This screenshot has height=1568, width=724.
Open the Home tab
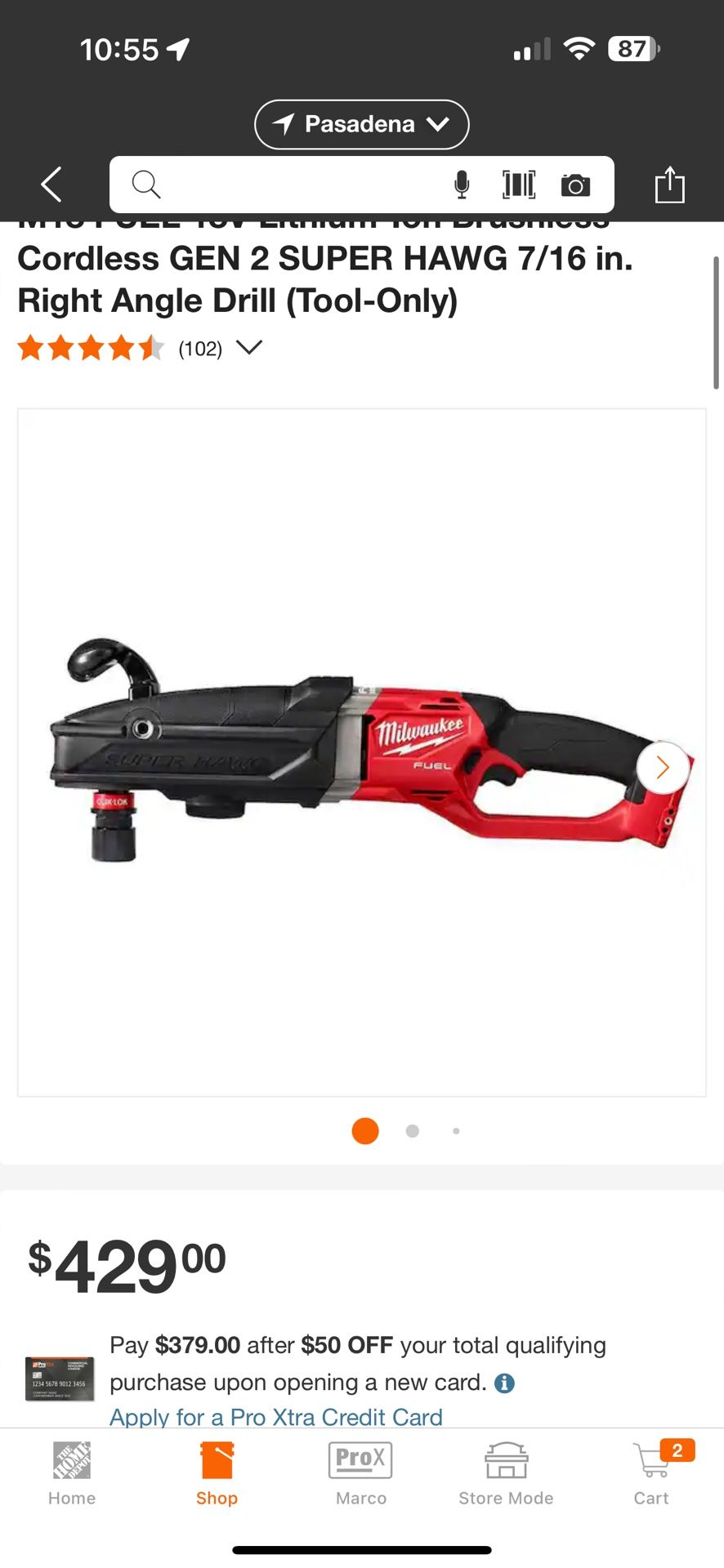(x=71, y=1472)
